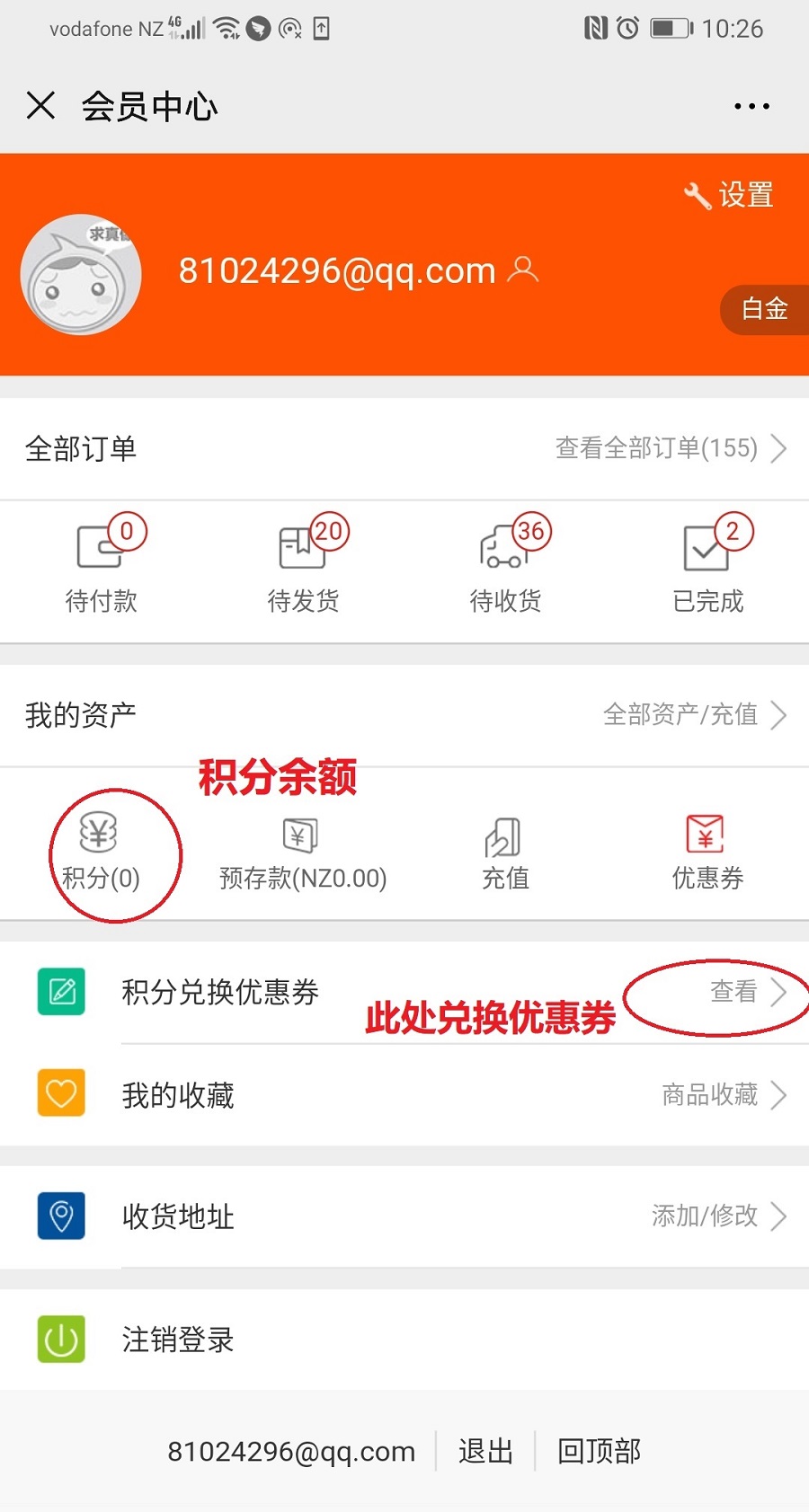Open 积分兑换优惠券 row

404,992
